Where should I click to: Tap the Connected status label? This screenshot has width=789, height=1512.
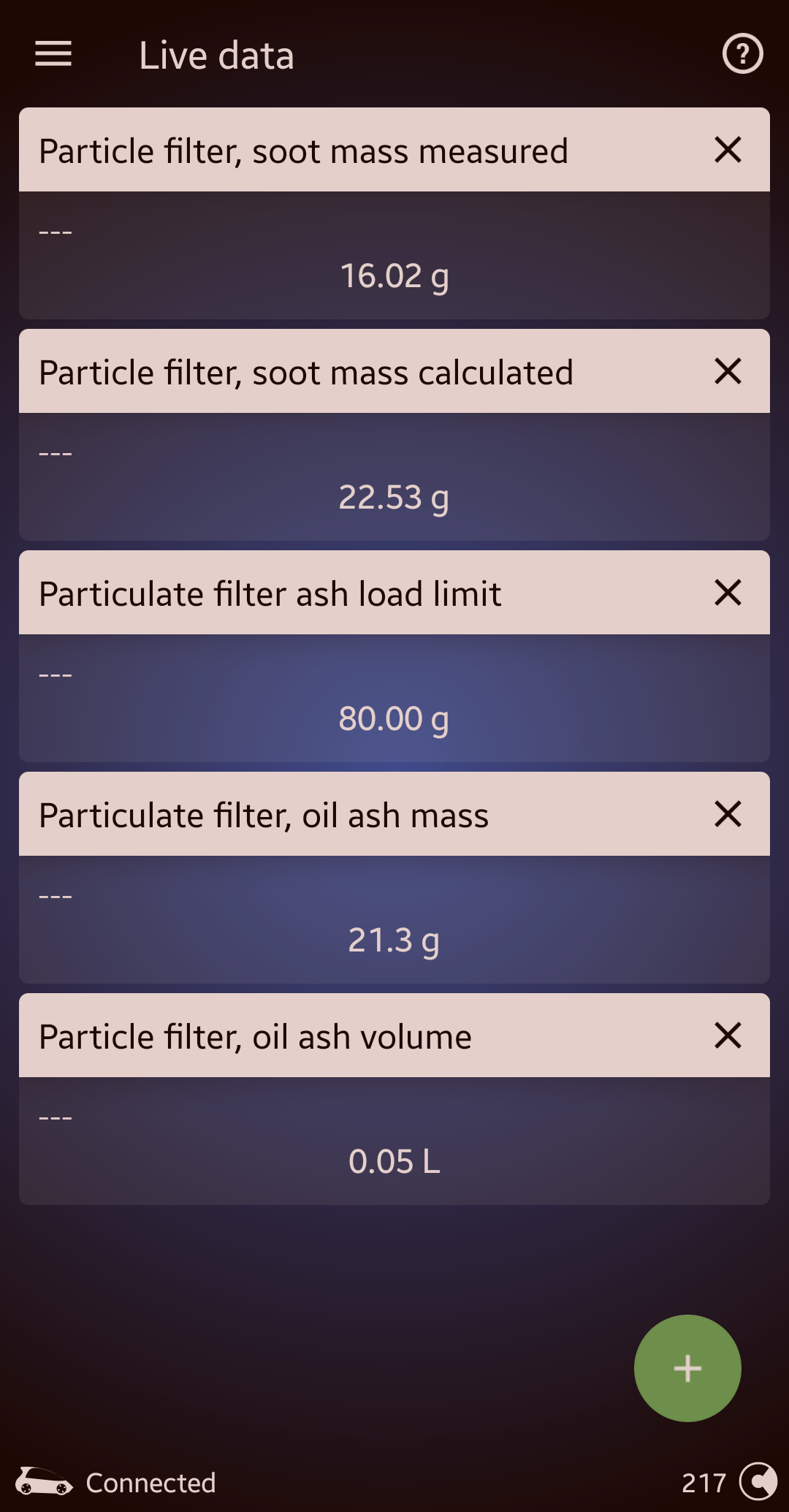tap(150, 1482)
